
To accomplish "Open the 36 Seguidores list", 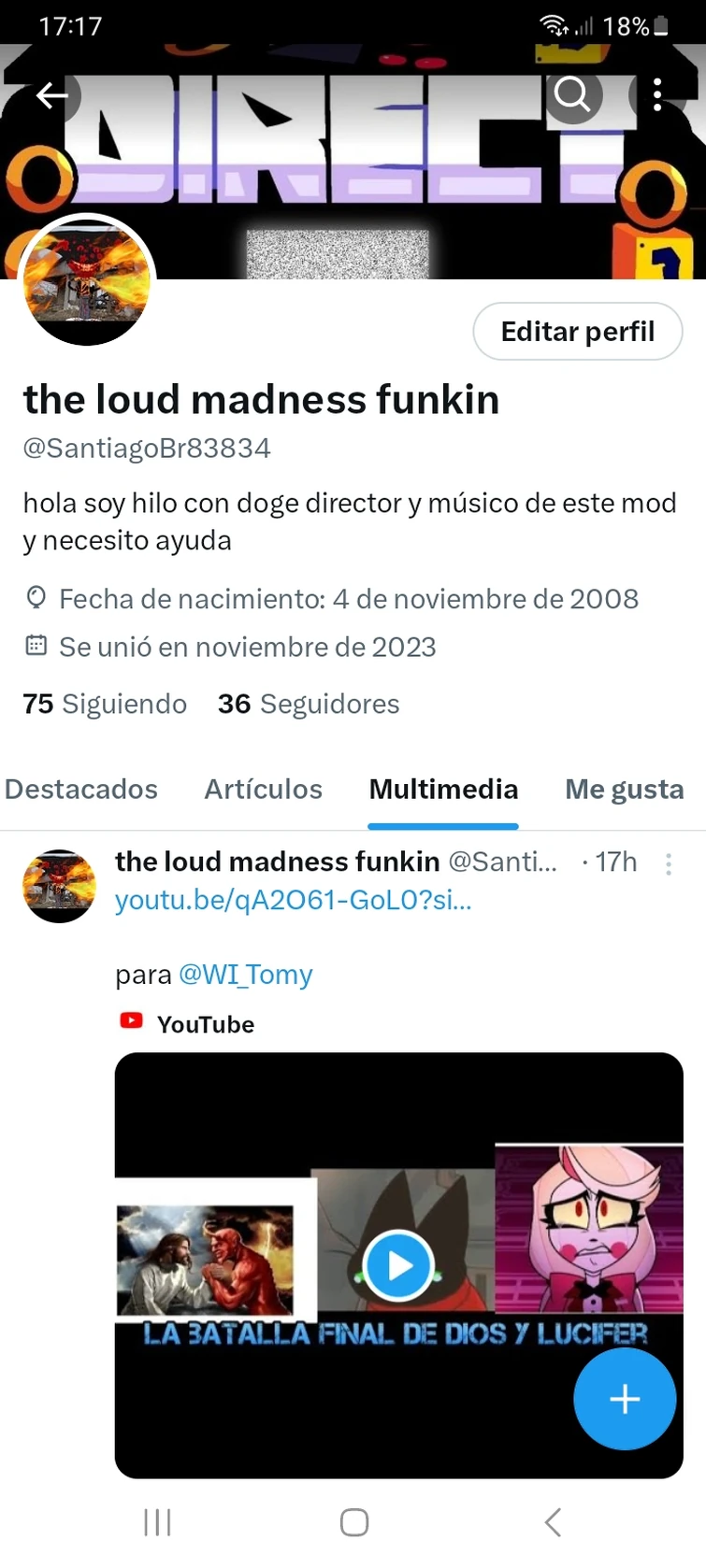I will pyautogui.click(x=309, y=704).
